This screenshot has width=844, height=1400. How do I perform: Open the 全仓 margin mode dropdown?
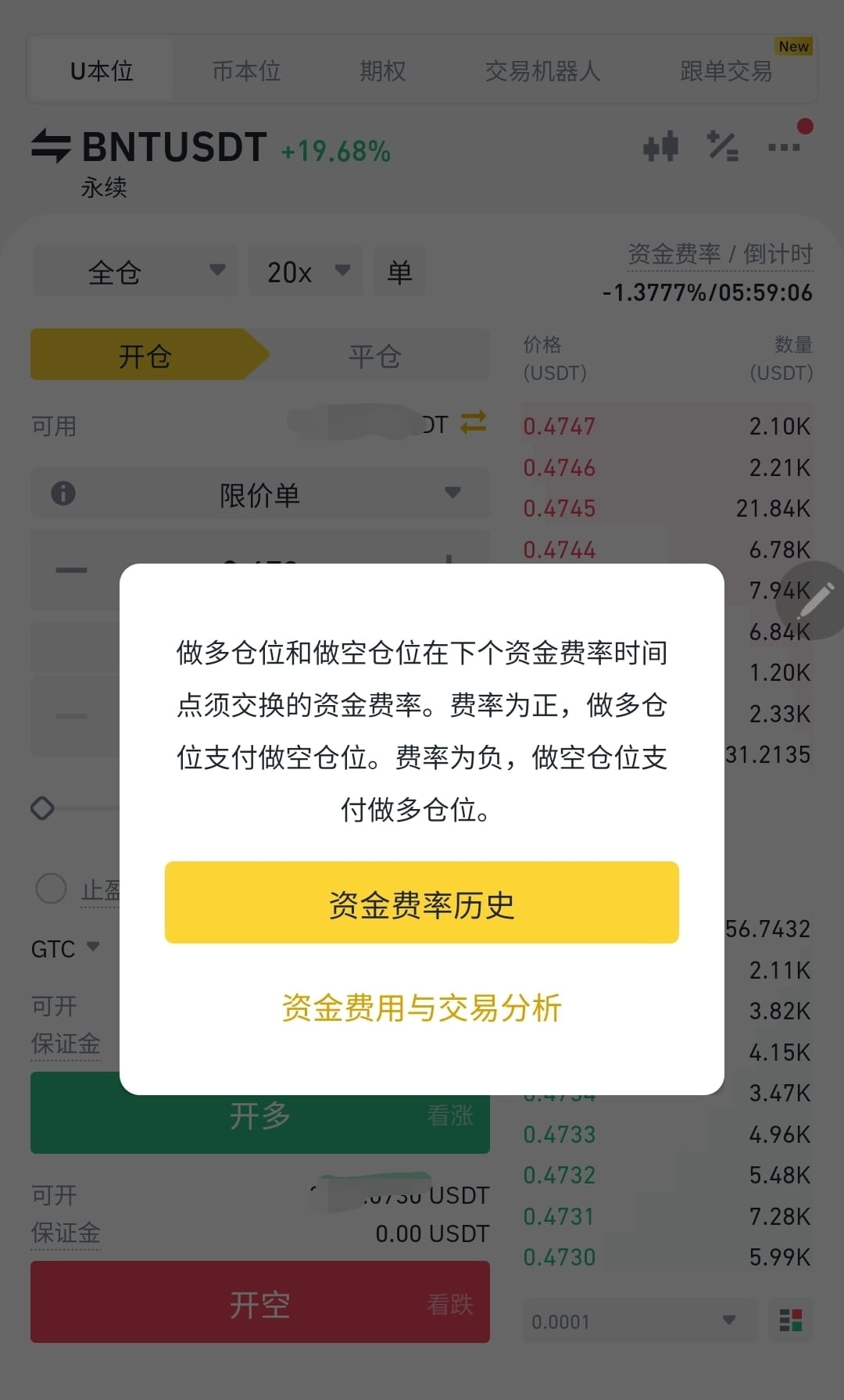[x=133, y=270]
